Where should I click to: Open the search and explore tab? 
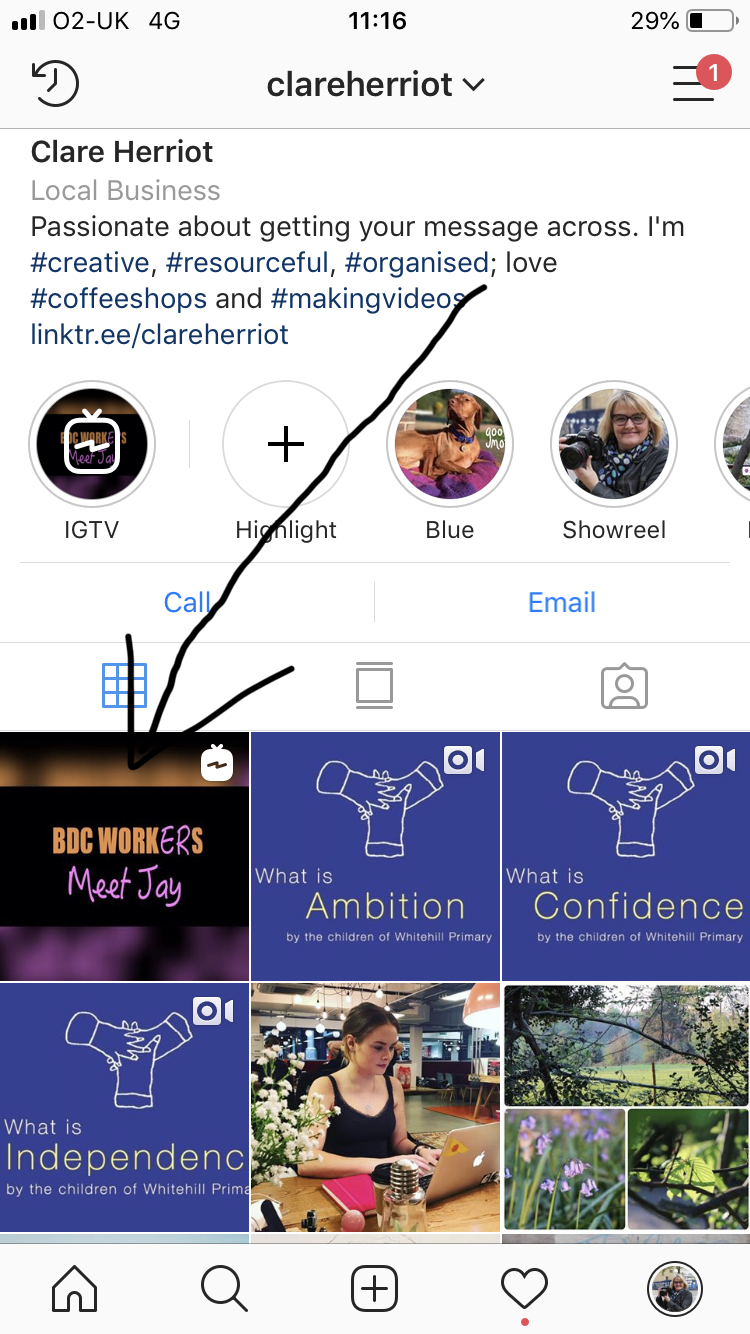(x=224, y=1288)
